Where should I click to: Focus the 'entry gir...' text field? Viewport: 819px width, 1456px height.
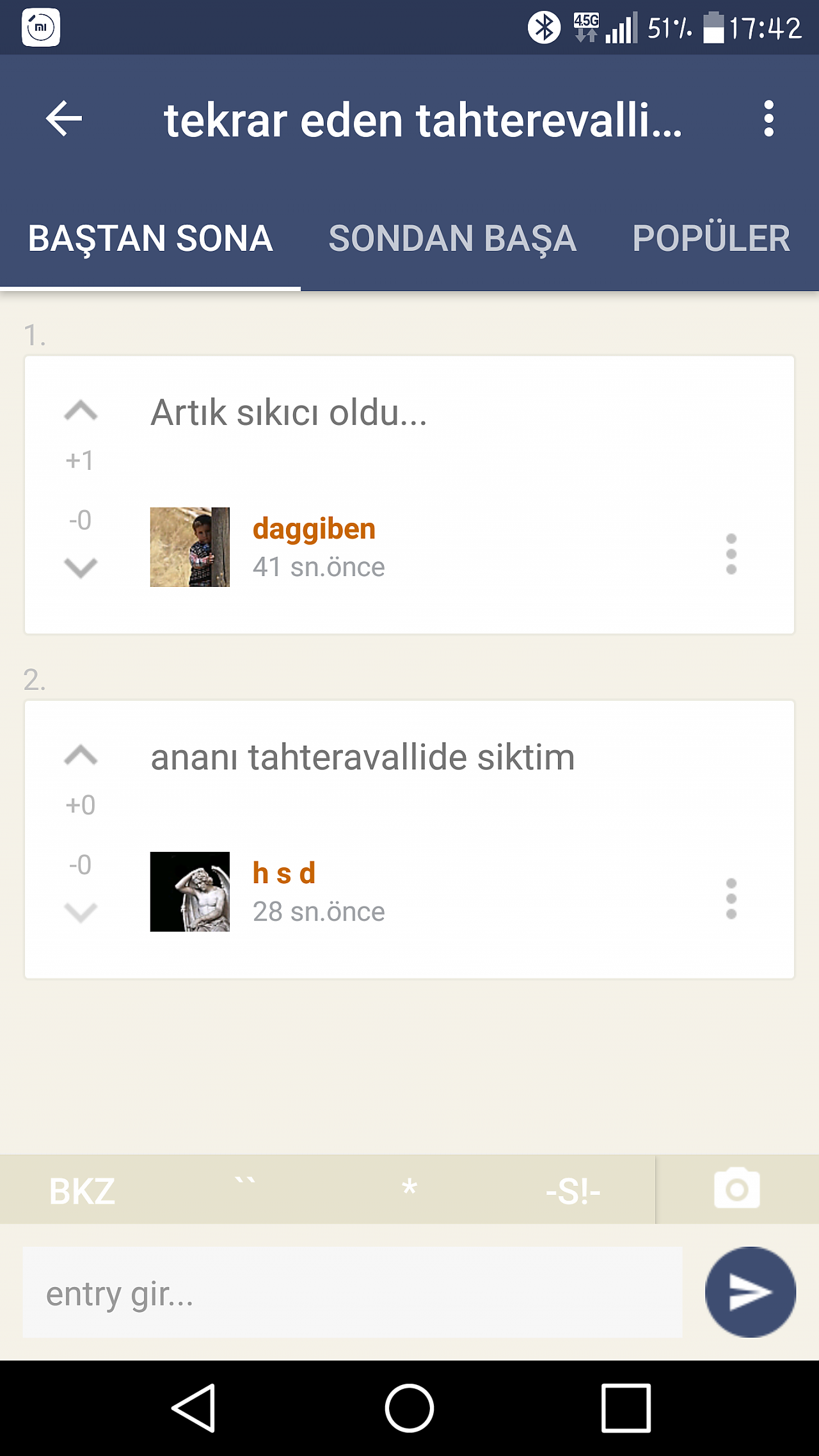coord(353,1292)
